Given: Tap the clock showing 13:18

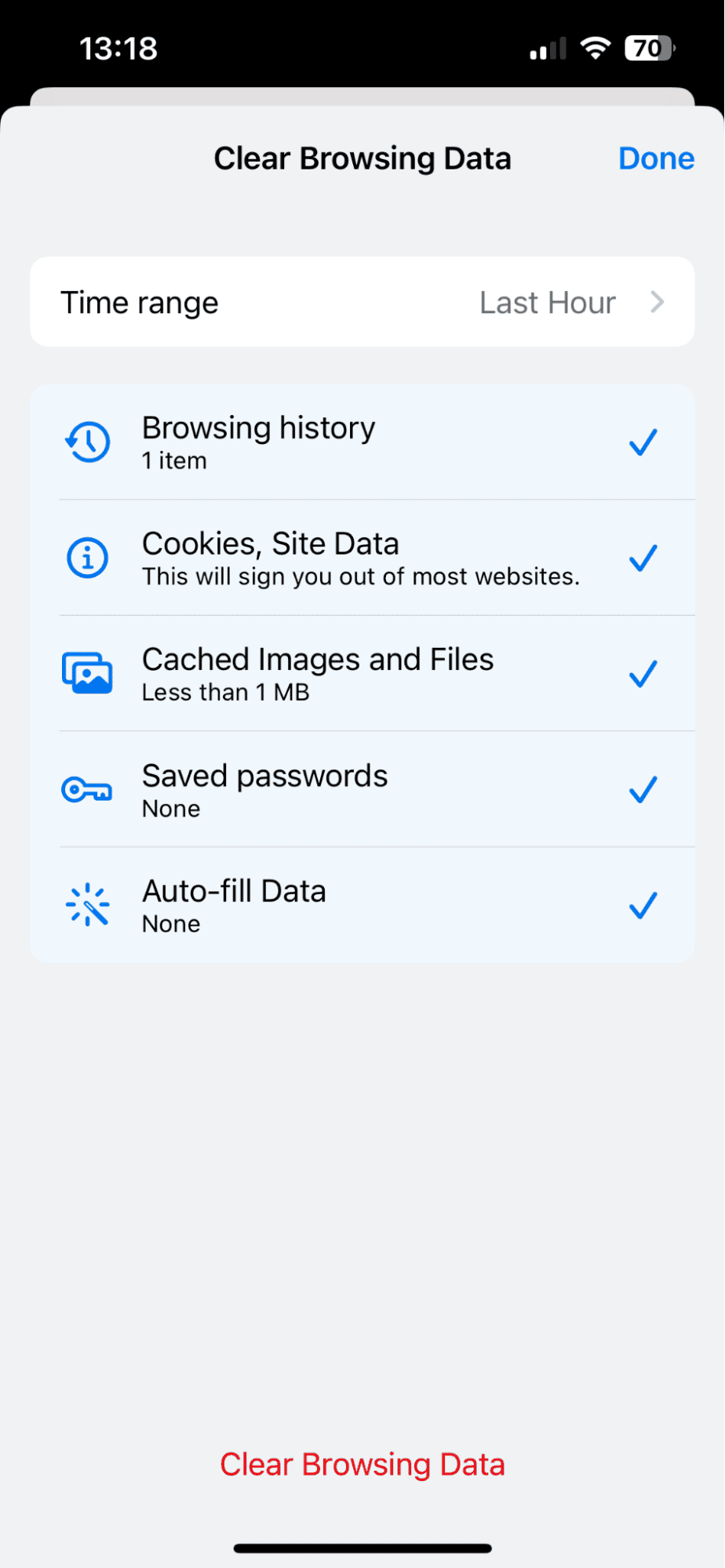Looking at the screenshot, I should [x=118, y=48].
